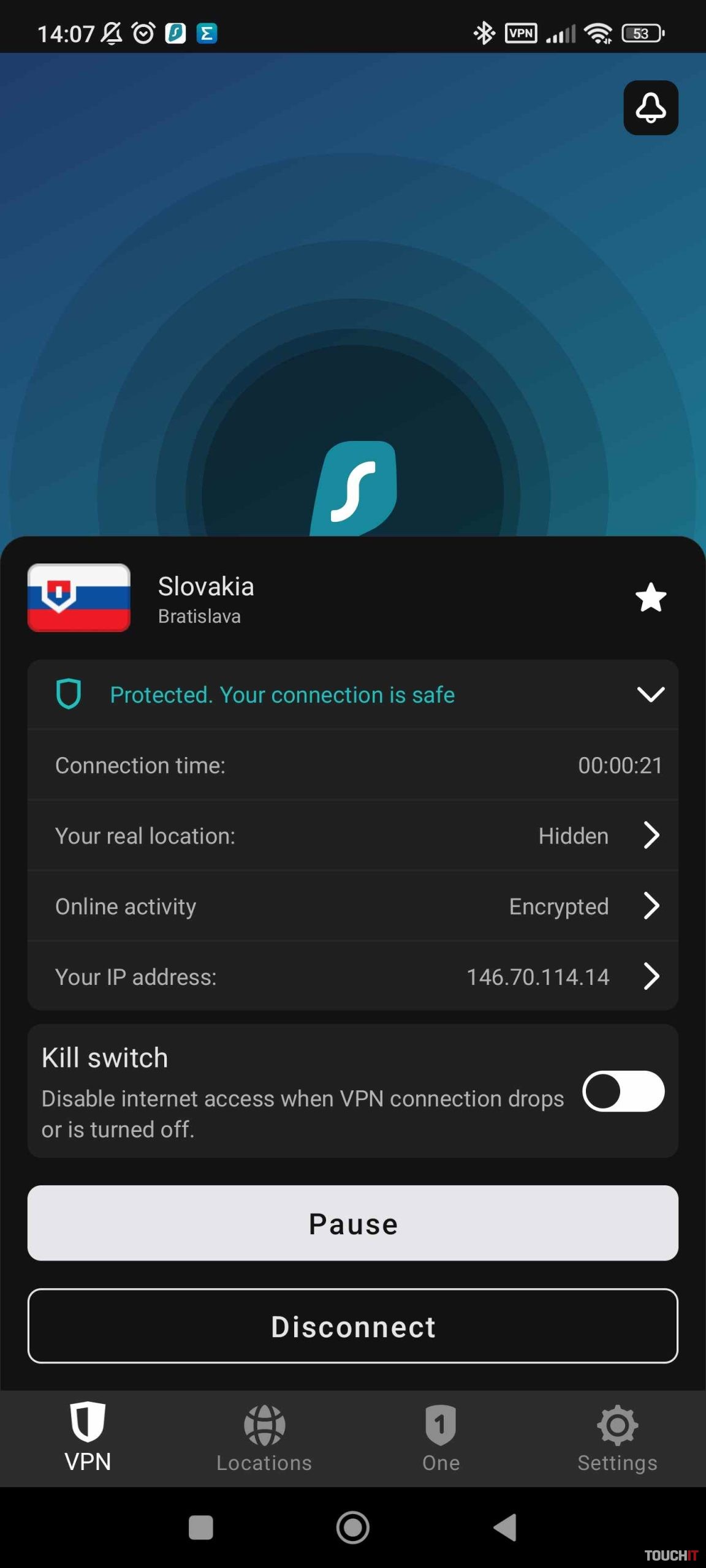The width and height of the screenshot is (706, 1568).
Task: Switch to the One tab
Action: (x=441, y=1438)
